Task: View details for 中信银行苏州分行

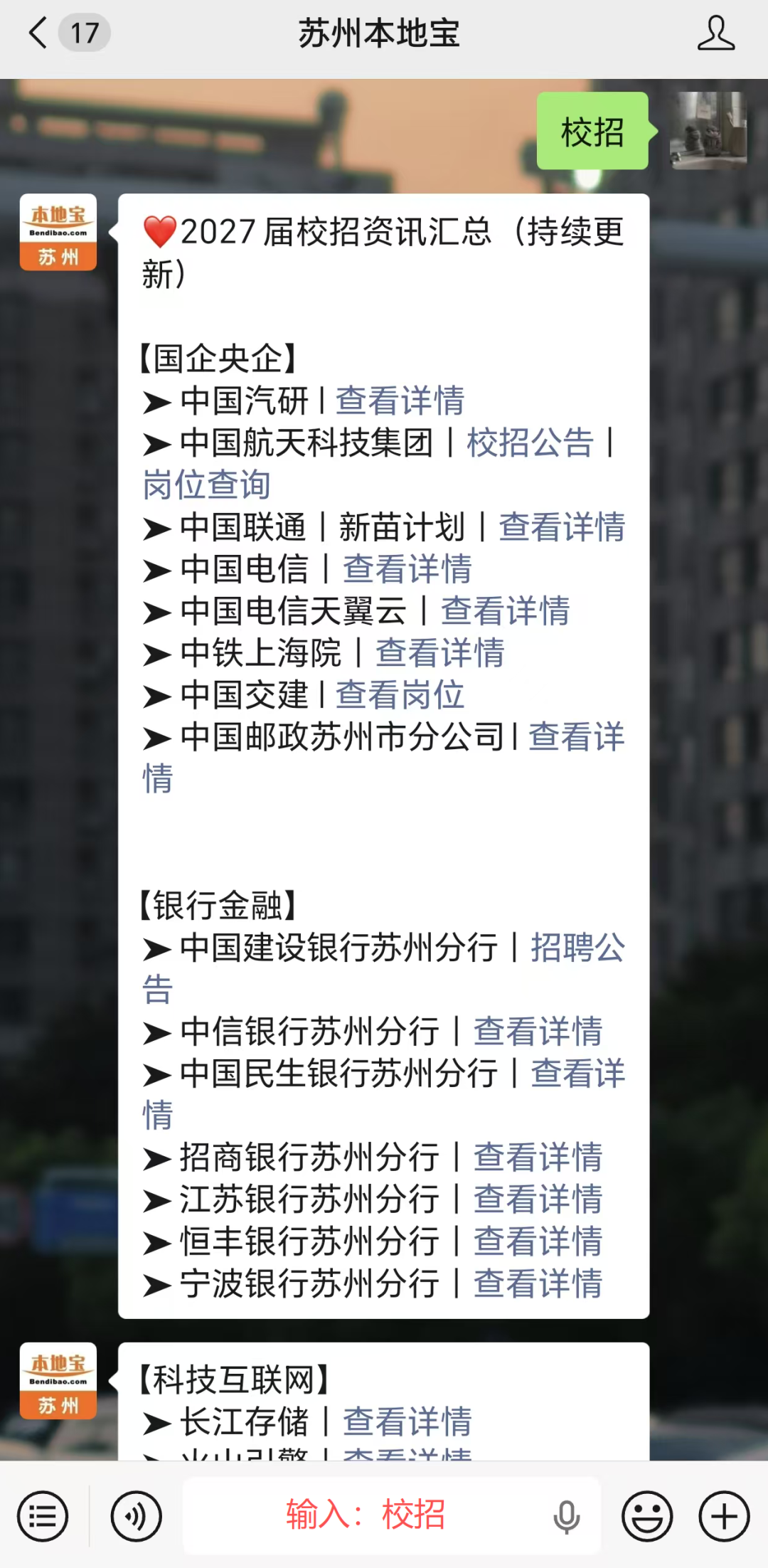Action: (x=538, y=1031)
